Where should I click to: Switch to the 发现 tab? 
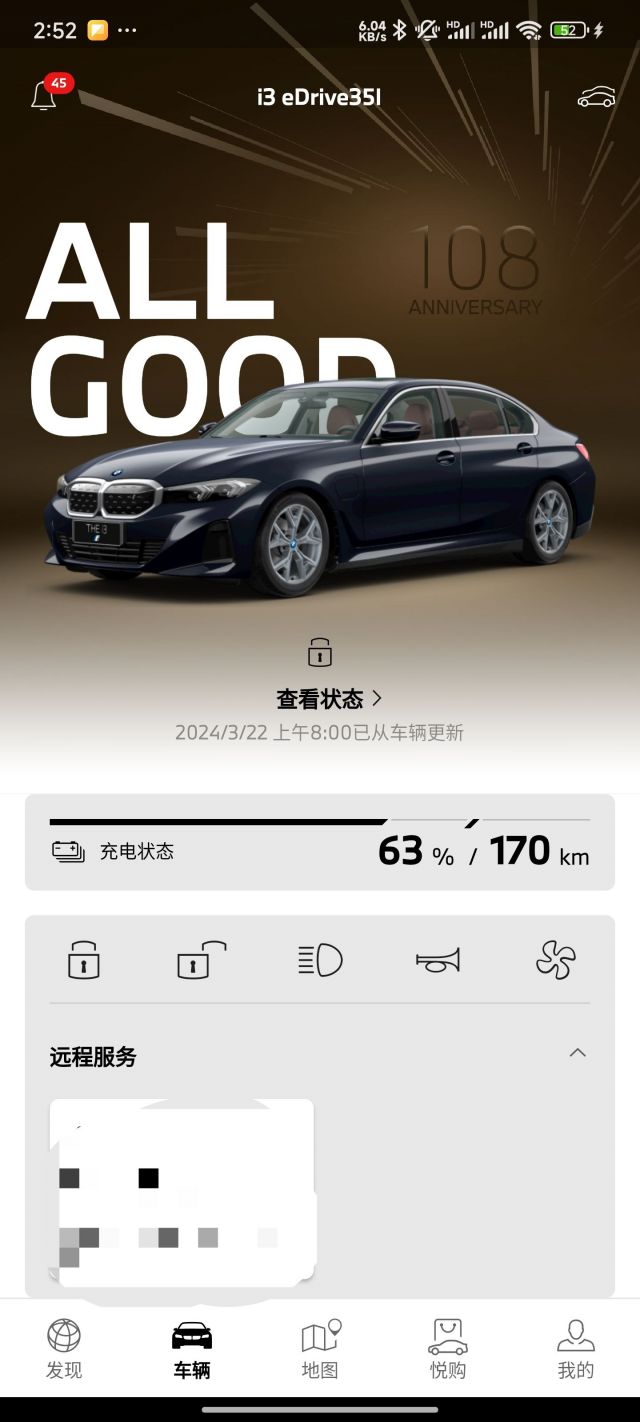[64, 1349]
